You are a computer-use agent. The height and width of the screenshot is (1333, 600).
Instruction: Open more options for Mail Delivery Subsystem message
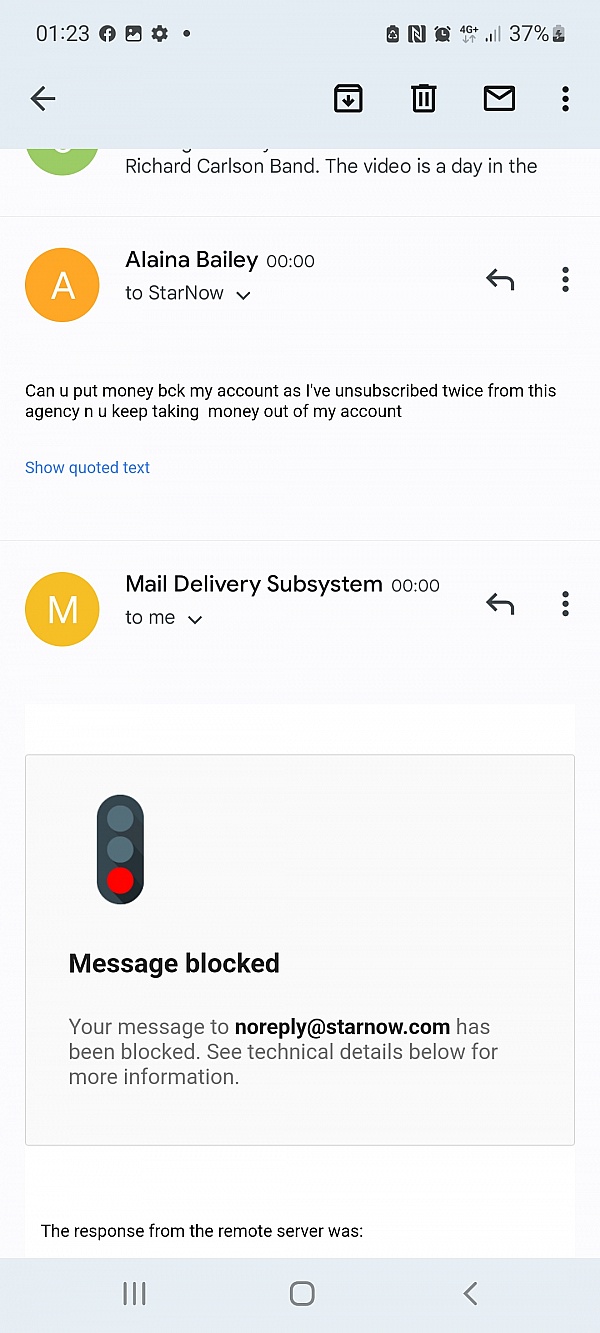click(x=565, y=604)
